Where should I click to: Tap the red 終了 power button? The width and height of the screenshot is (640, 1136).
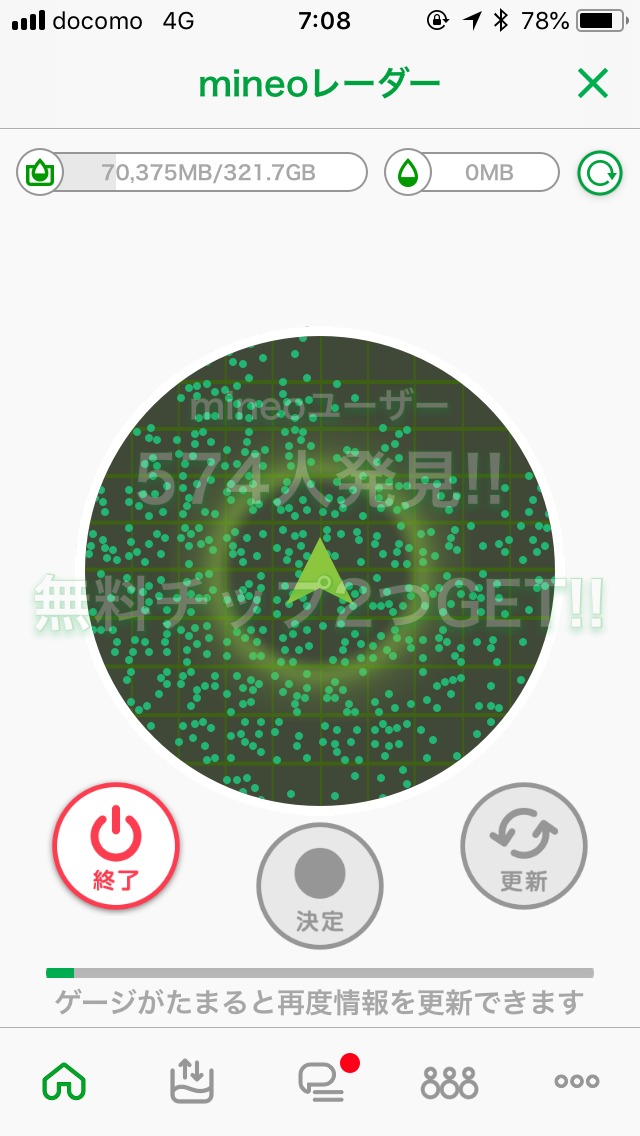(x=116, y=846)
